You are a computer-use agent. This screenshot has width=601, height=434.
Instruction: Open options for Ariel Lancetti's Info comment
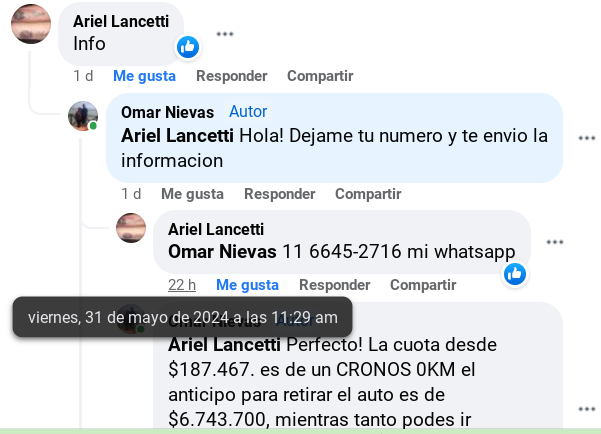(x=225, y=33)
